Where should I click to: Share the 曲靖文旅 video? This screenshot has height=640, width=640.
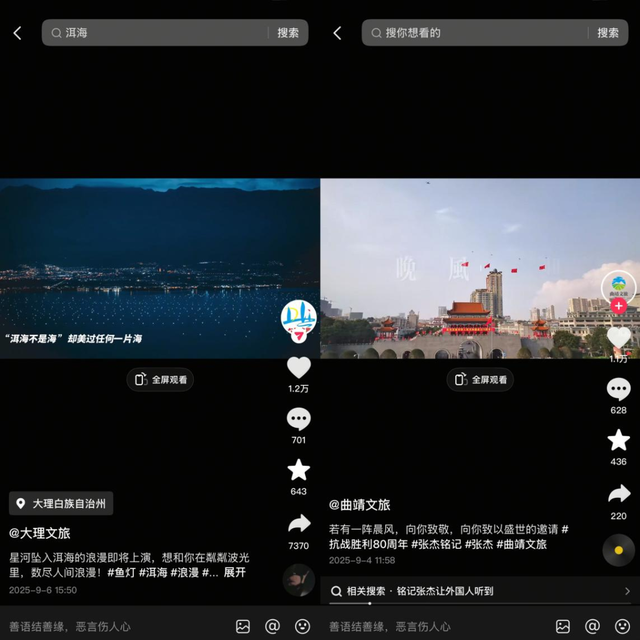click(x=619, y=494)
